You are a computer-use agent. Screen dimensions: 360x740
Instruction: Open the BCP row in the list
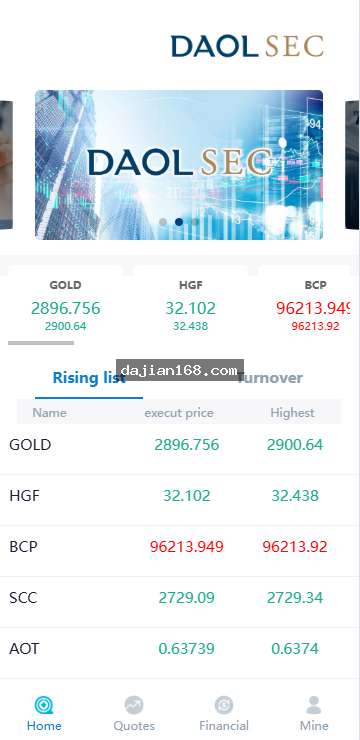[x=180, y=547]
